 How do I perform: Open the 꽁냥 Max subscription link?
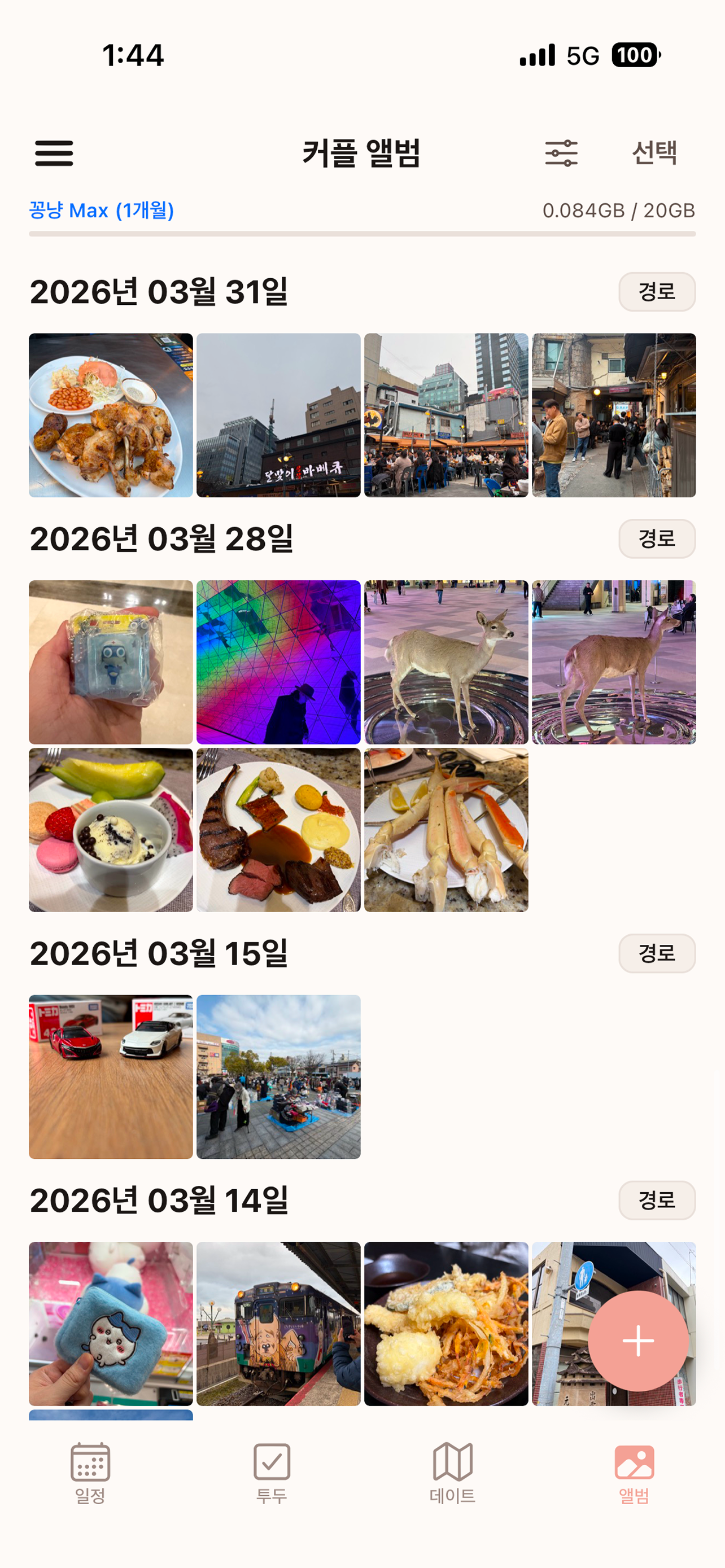[102, 209]
